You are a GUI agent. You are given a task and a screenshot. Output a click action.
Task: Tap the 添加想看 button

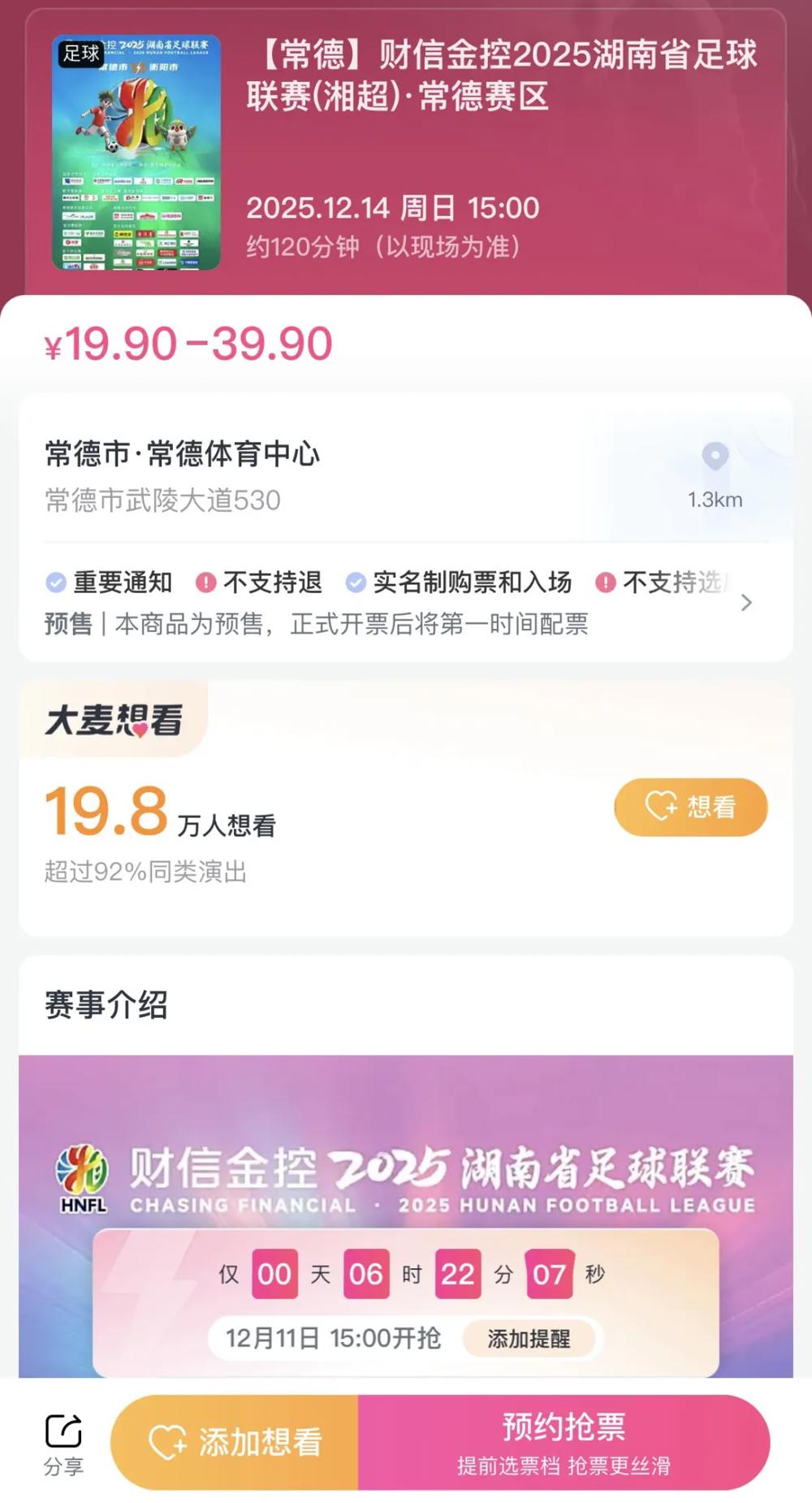235,1443
